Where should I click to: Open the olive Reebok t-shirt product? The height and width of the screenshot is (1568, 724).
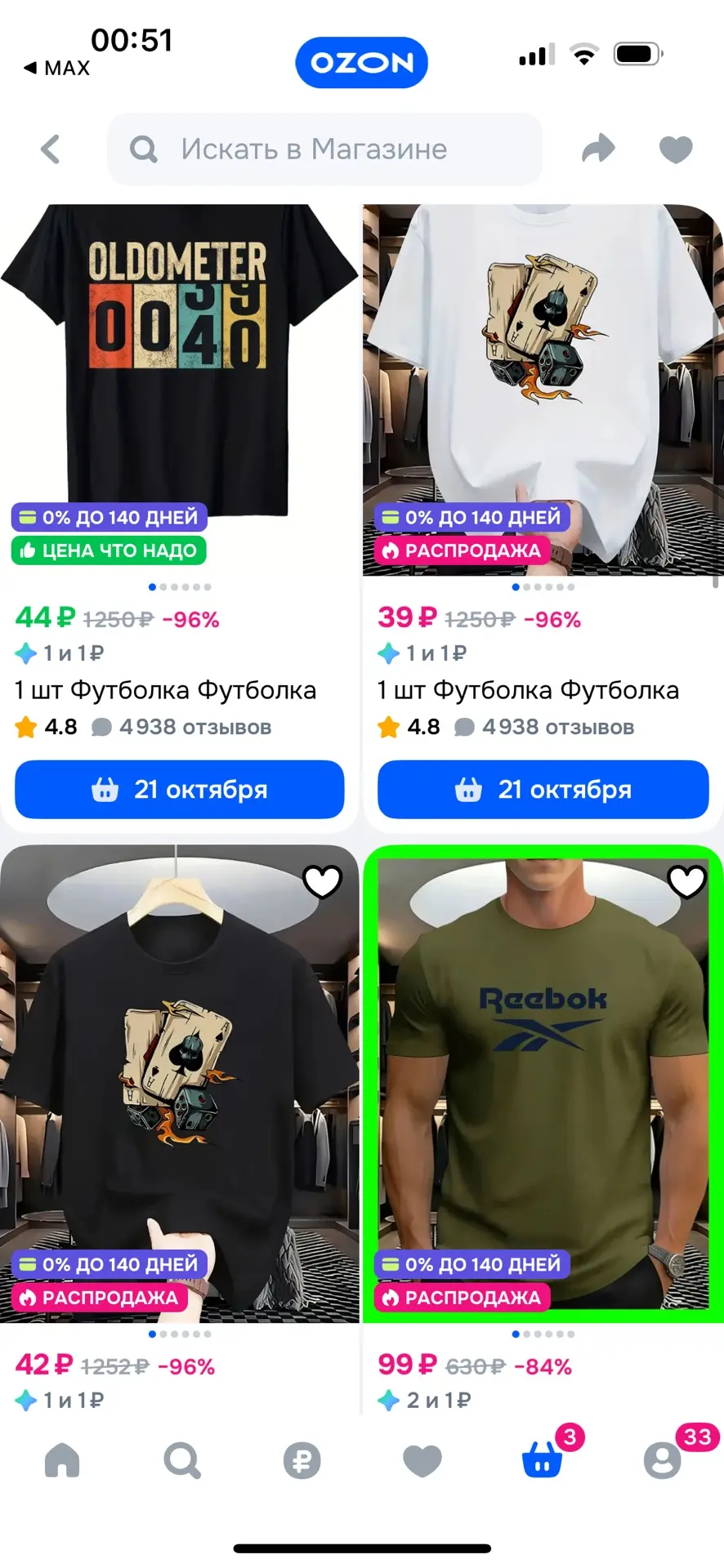point(543,1084)
